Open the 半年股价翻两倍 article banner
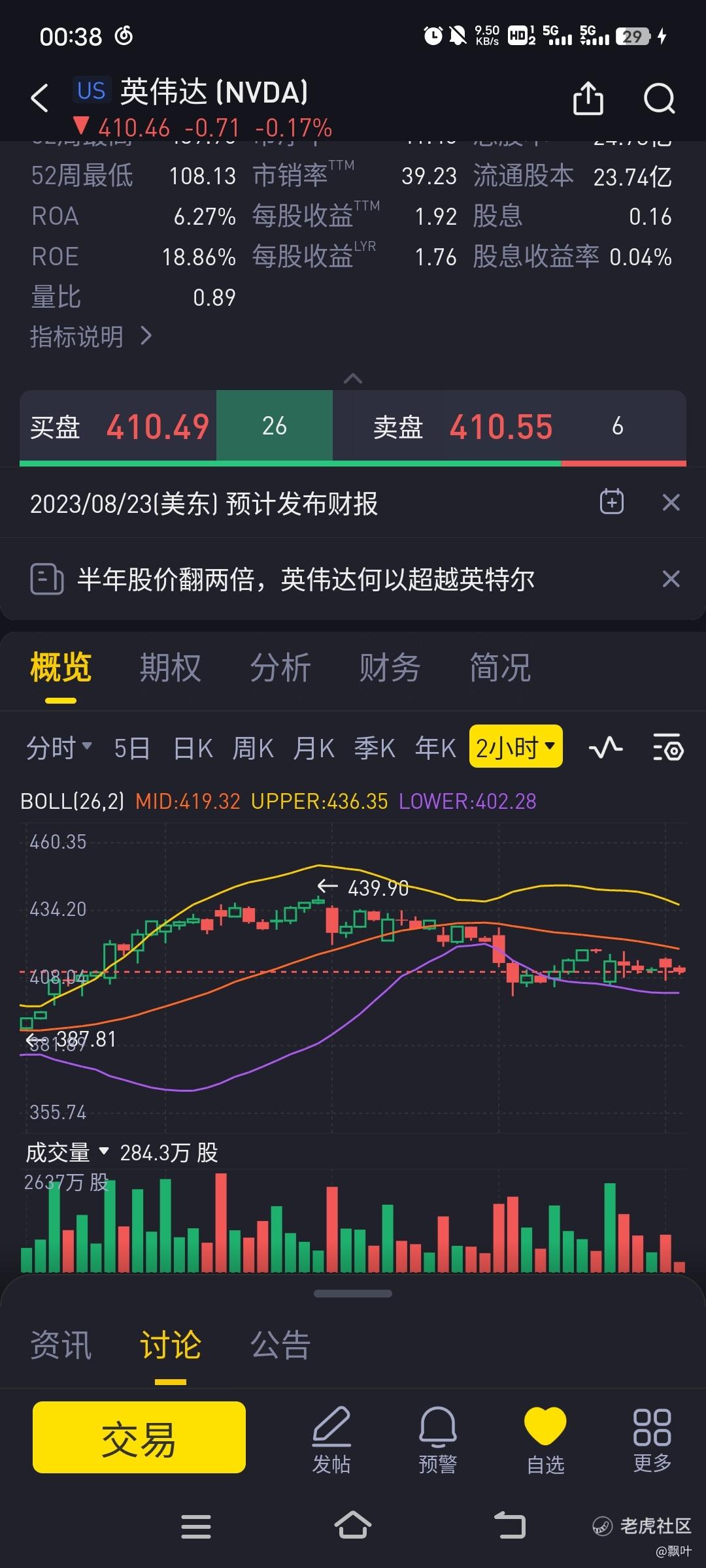Image resolution: width=706 pixels, height=1568 pixels. [x=305, y=579]
